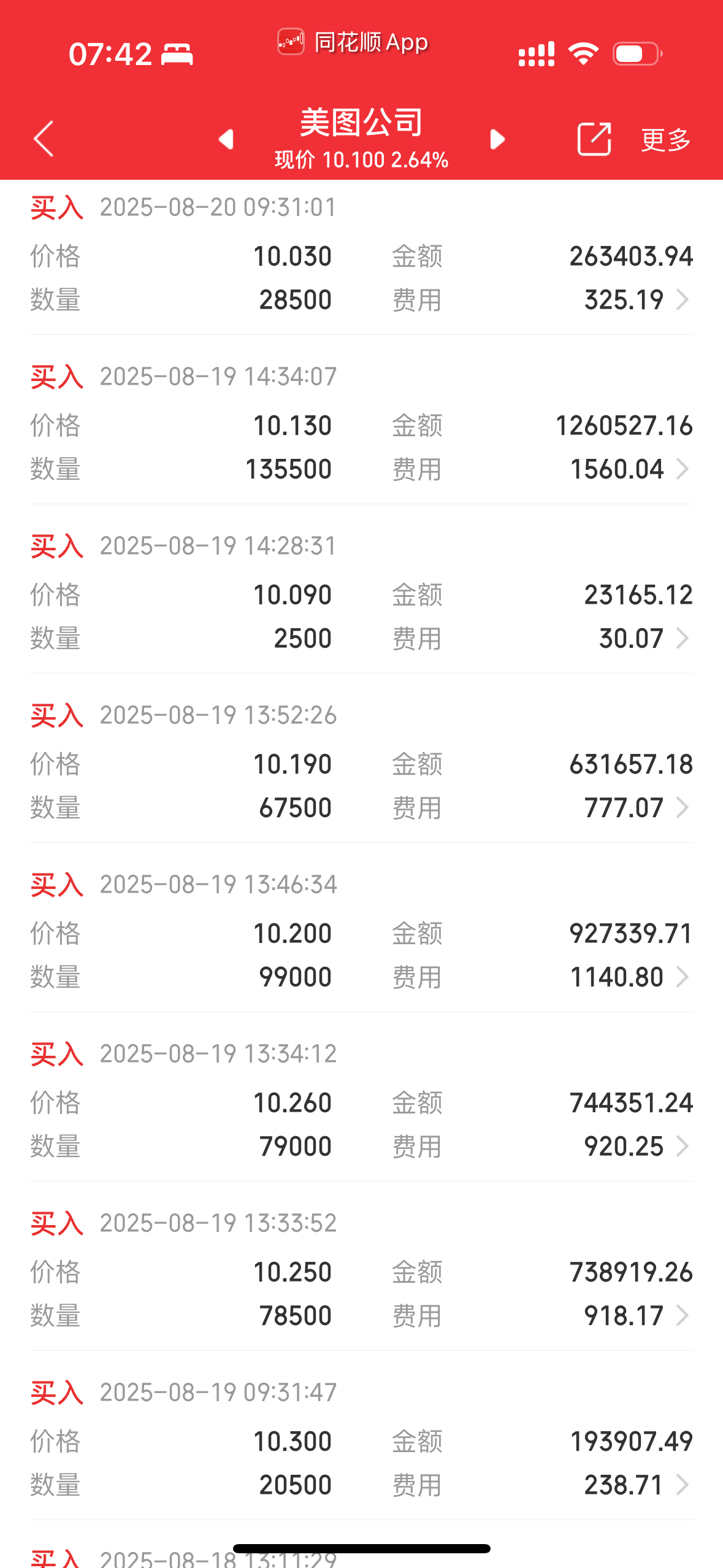723x1568 pixels.
Task: Expand the 918.17 fee chevron
Action: (682, 1316)
